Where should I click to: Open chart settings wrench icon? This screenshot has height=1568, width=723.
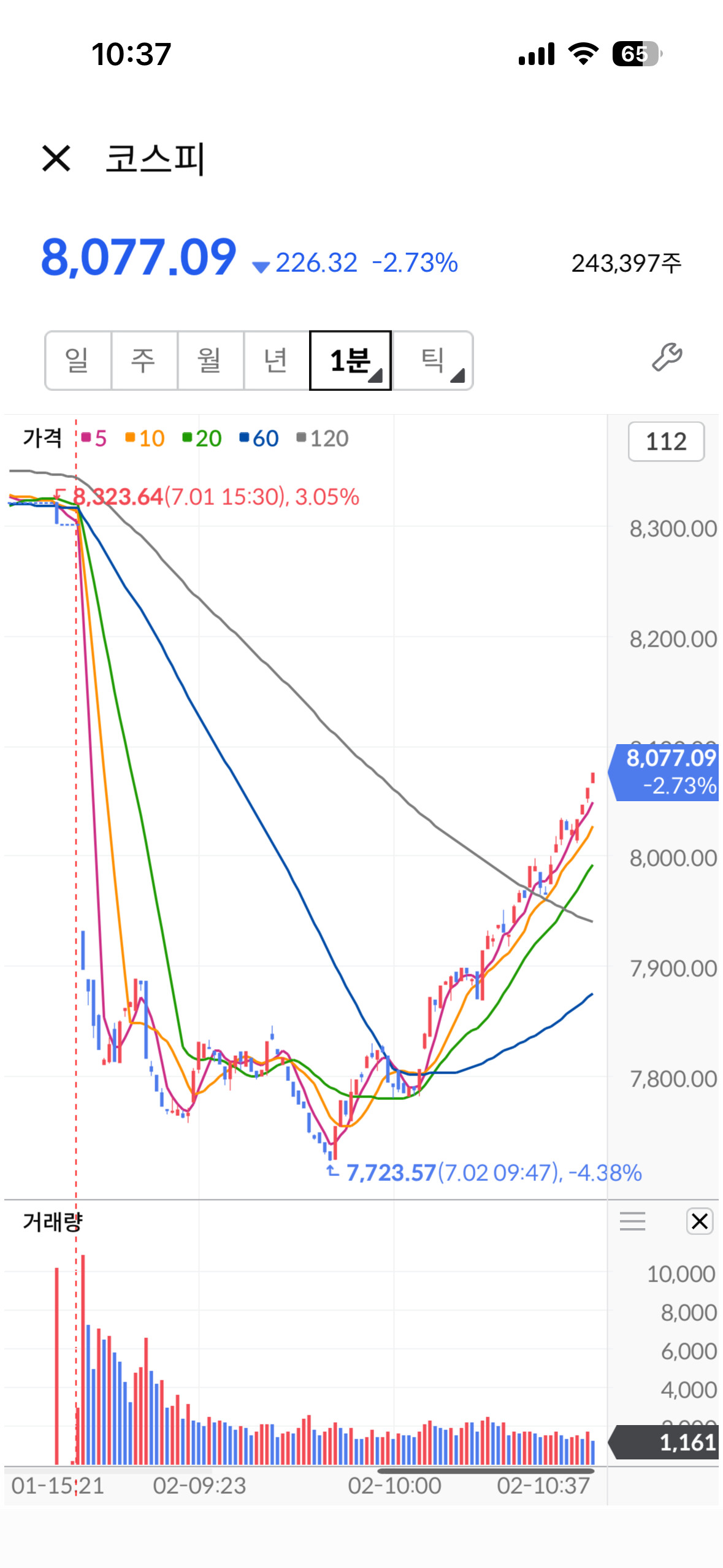[667, 357]
